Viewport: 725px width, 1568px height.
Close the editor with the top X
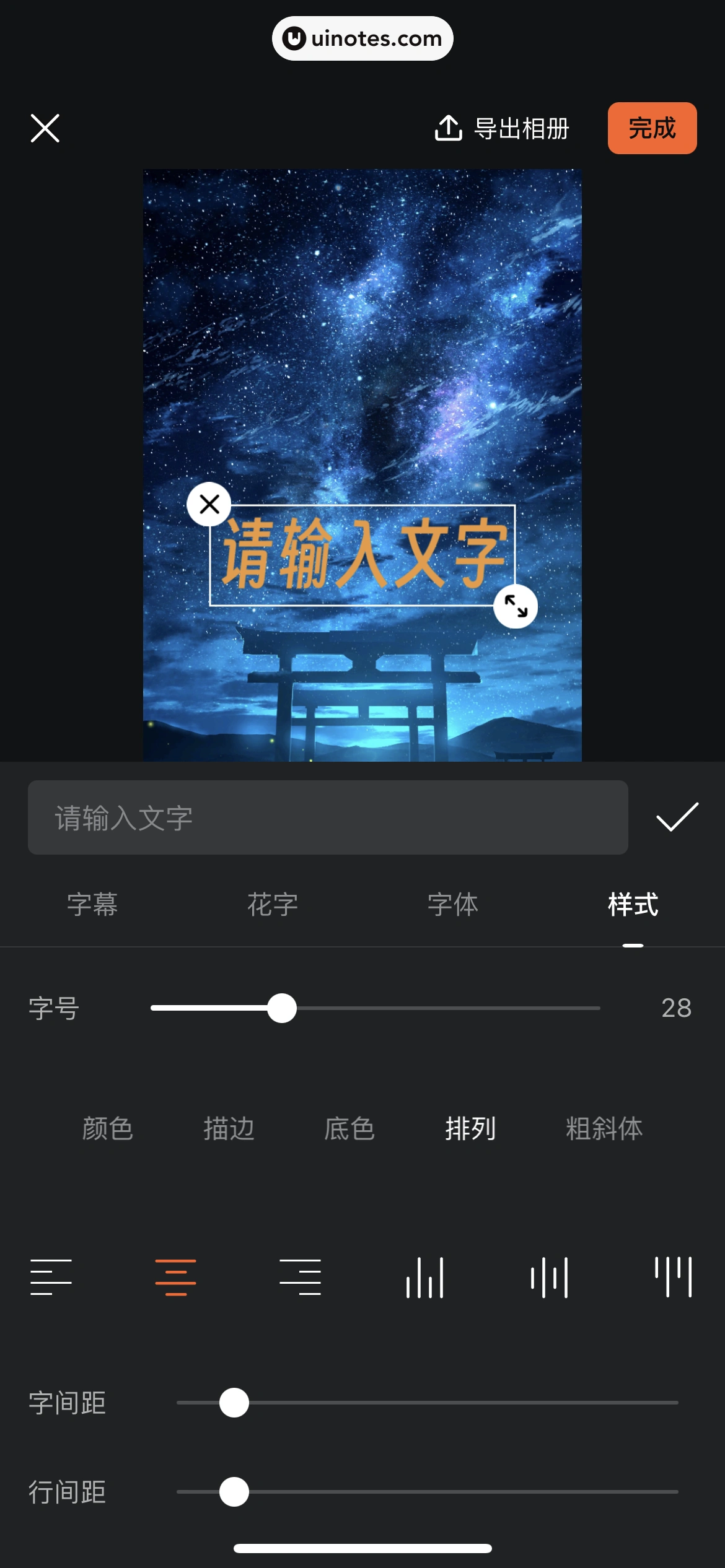coord(45,128)
